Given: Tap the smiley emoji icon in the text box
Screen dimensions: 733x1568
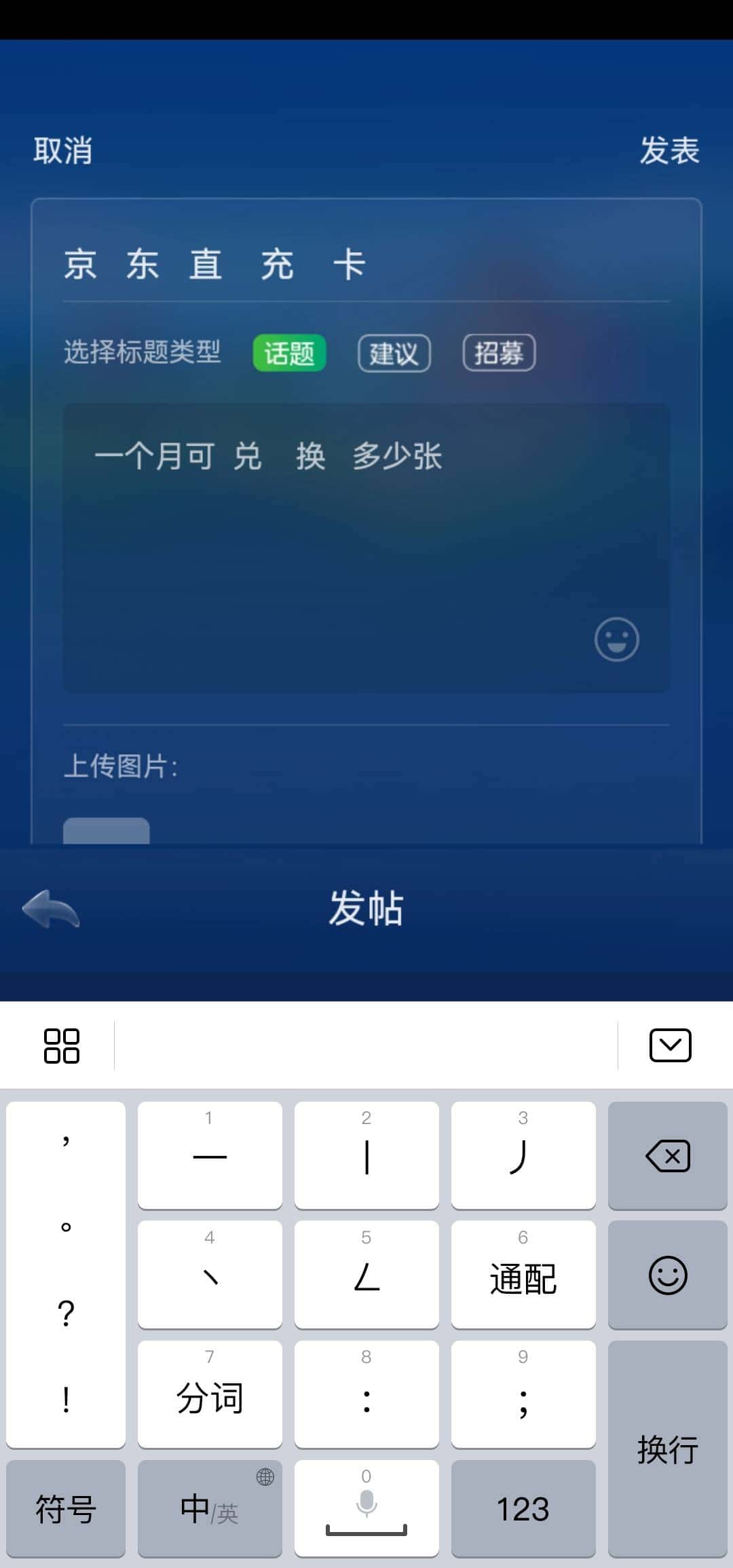Looking at the screenshot, I should (x=616, y=638).
